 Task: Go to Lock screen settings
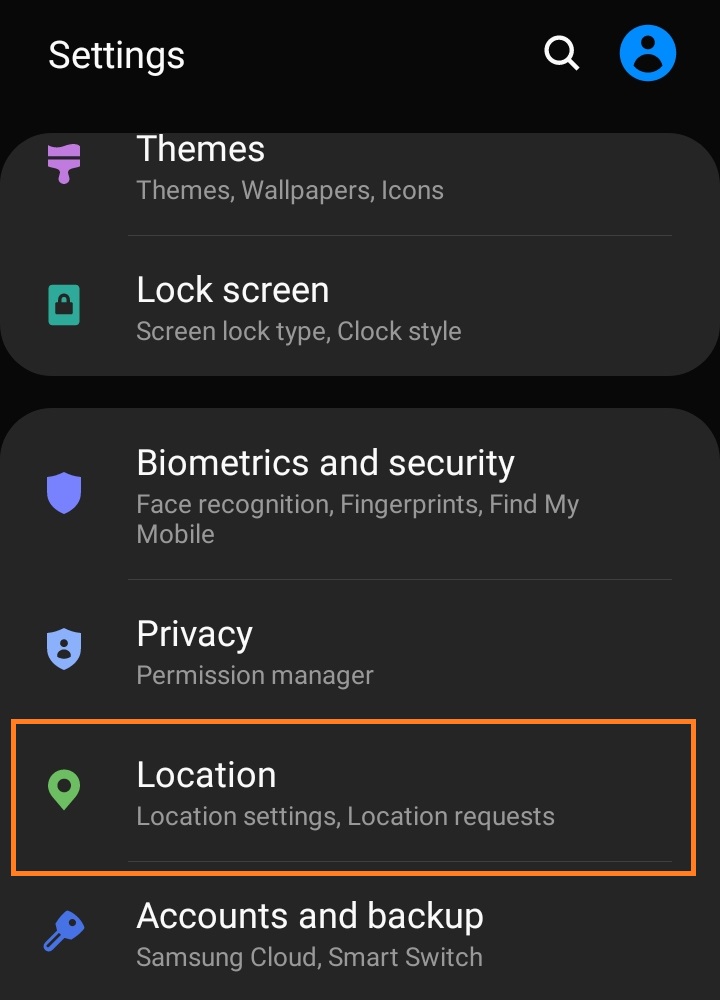click(x=360, y=307)
